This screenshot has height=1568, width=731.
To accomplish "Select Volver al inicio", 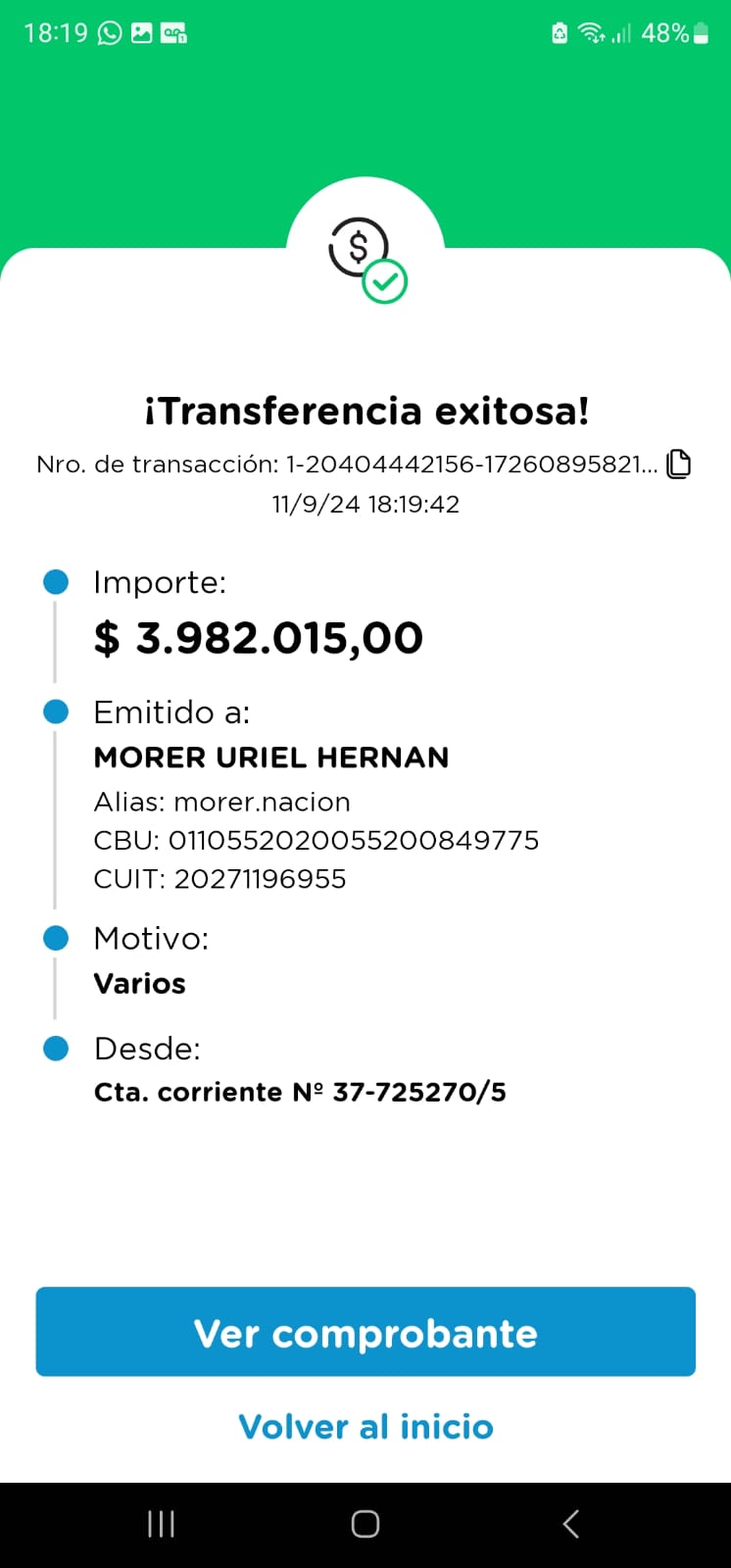I will coord(365,1426).
